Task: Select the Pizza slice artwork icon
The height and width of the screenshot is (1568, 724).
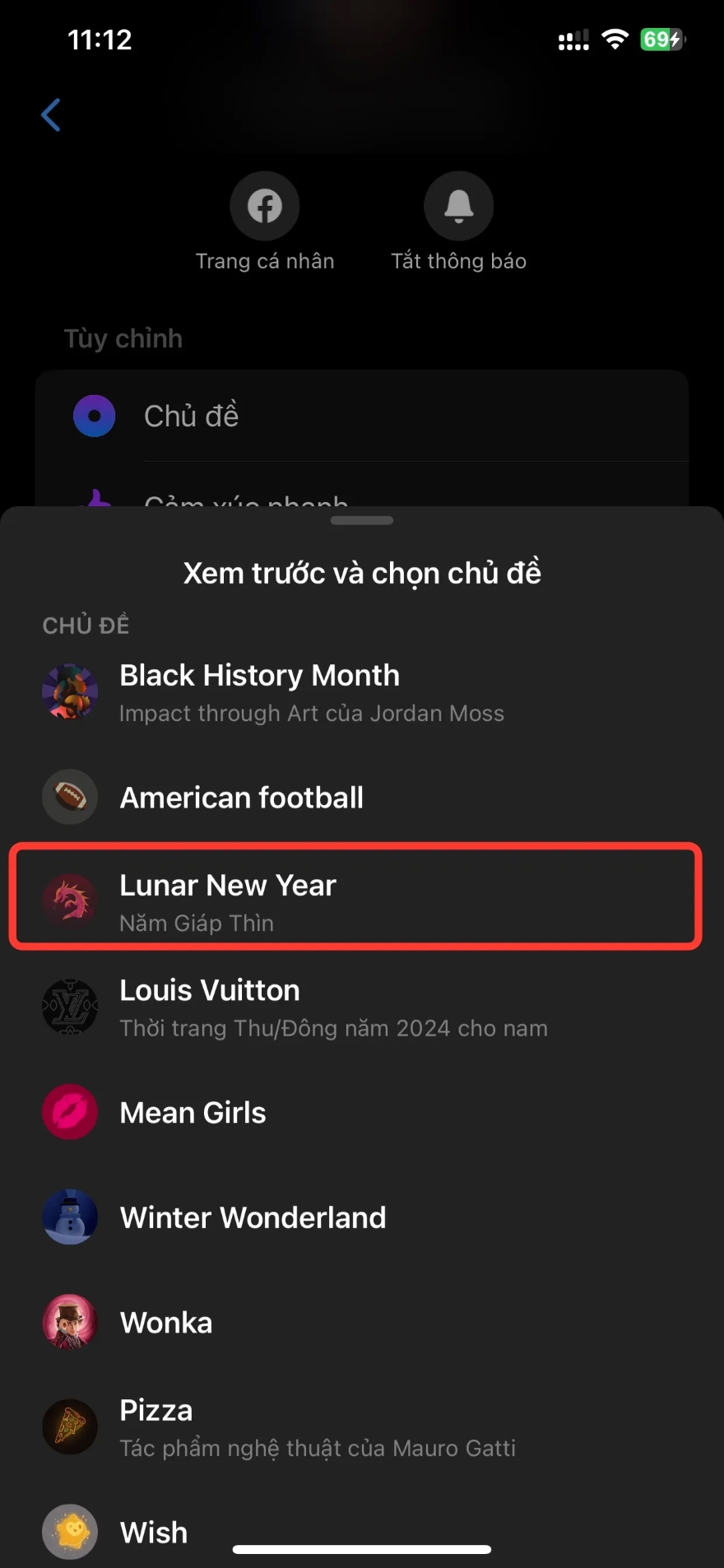Action: pyautogui.click(x=70, y=1427)
